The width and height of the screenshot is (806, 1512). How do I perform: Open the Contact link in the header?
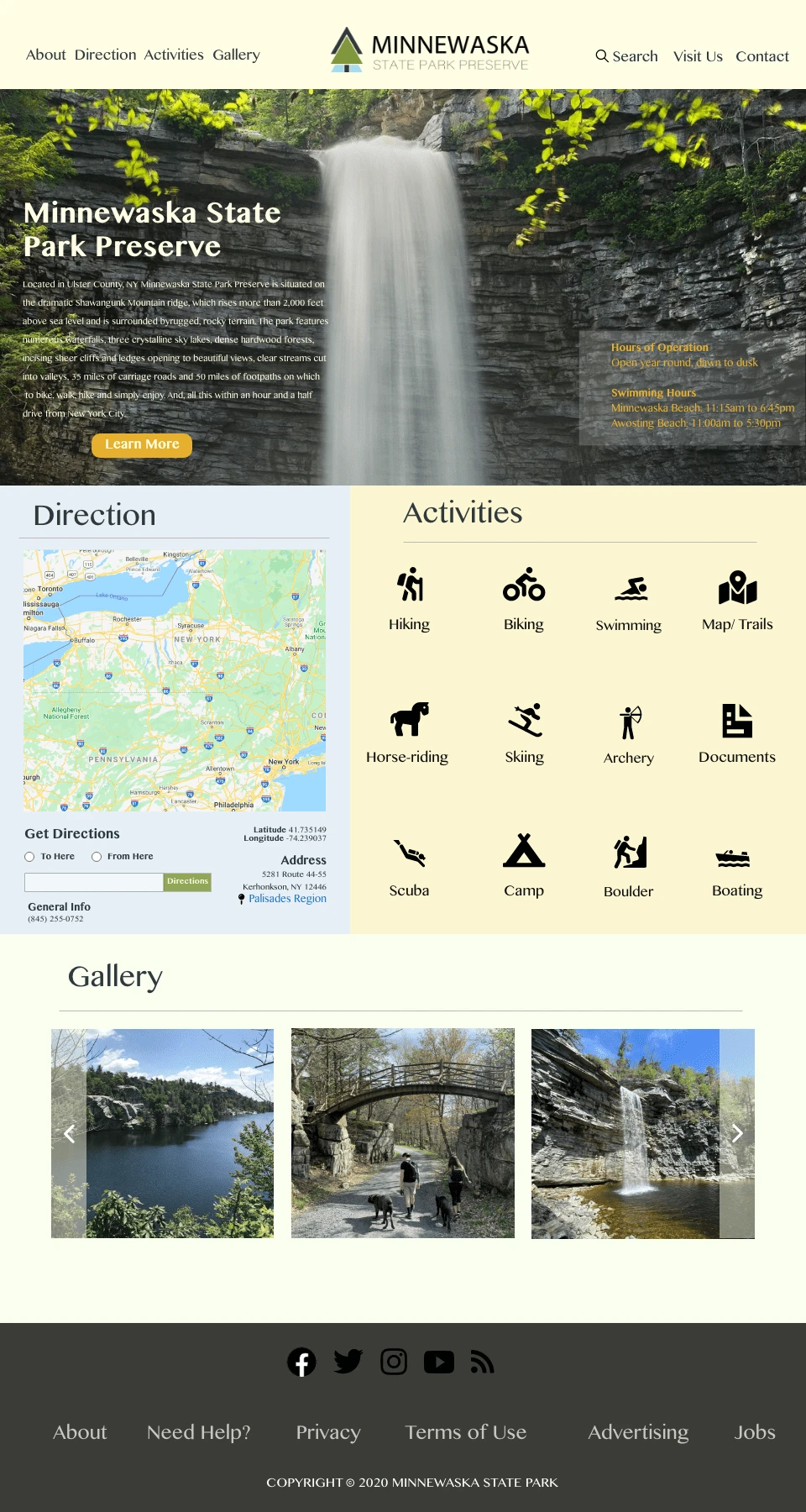762,56
